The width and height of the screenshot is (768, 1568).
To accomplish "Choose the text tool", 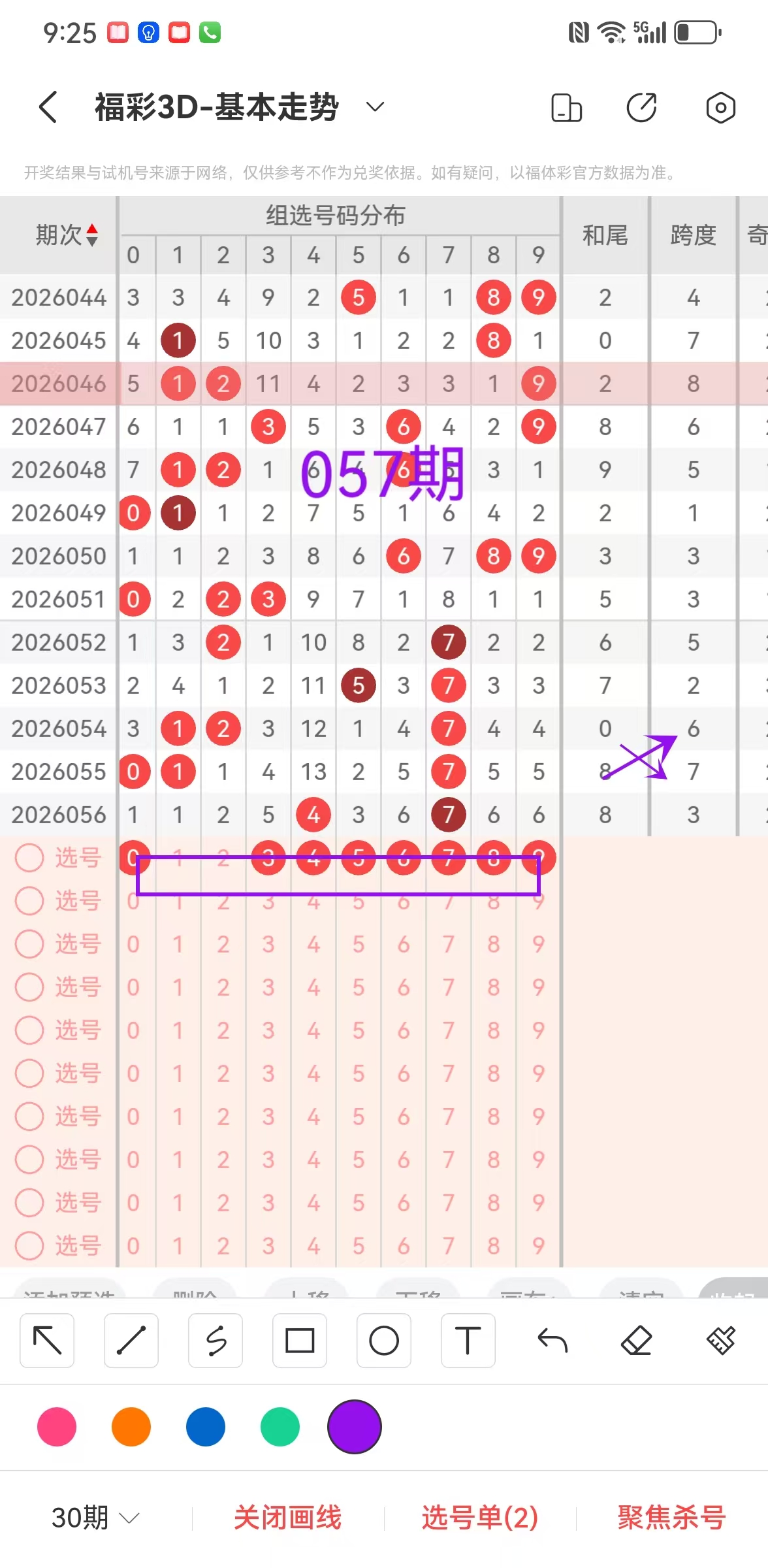I will [x=468, y=1341].
